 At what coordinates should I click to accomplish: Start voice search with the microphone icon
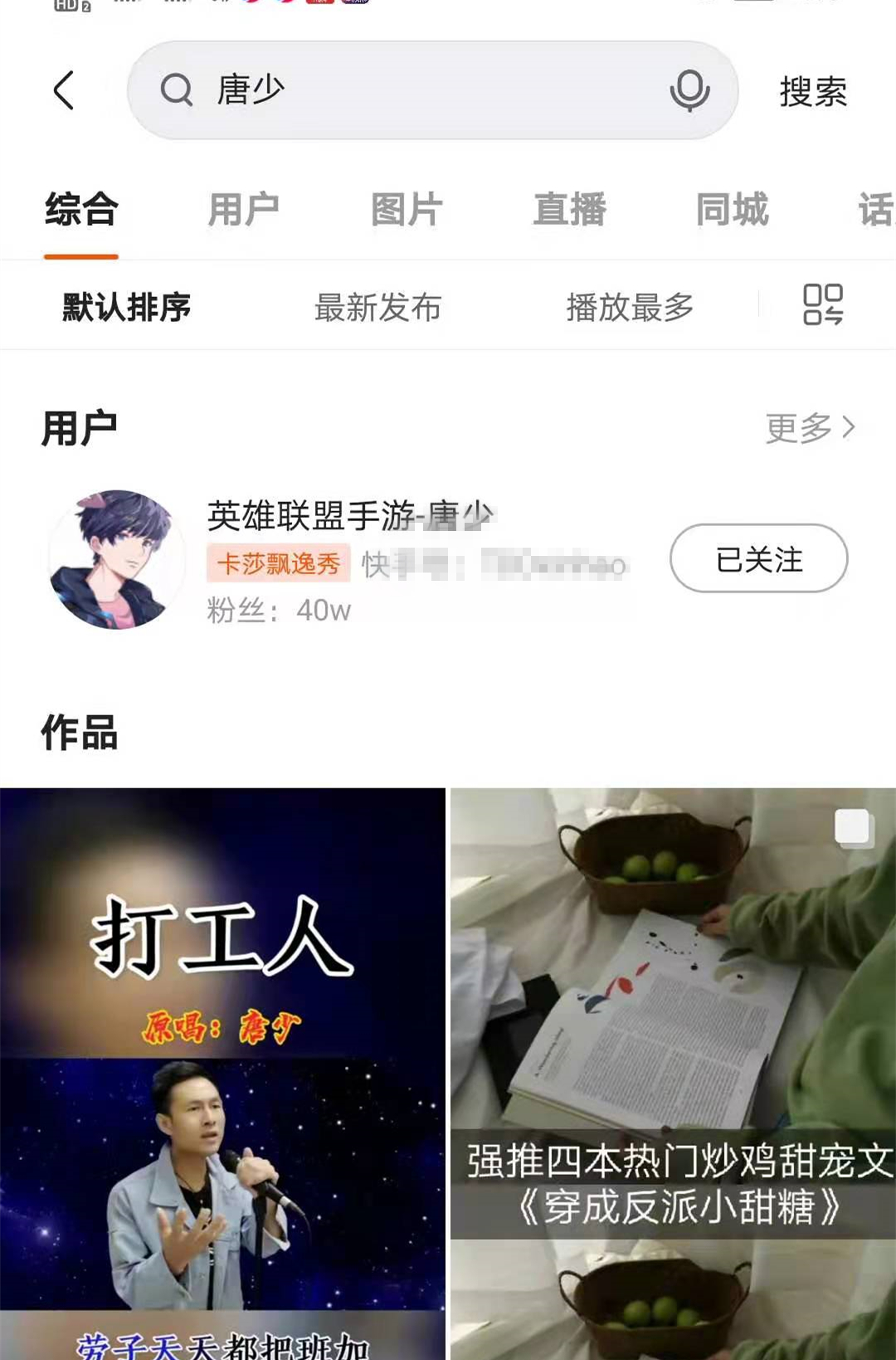pyautogui.click(x=689, y=91)
